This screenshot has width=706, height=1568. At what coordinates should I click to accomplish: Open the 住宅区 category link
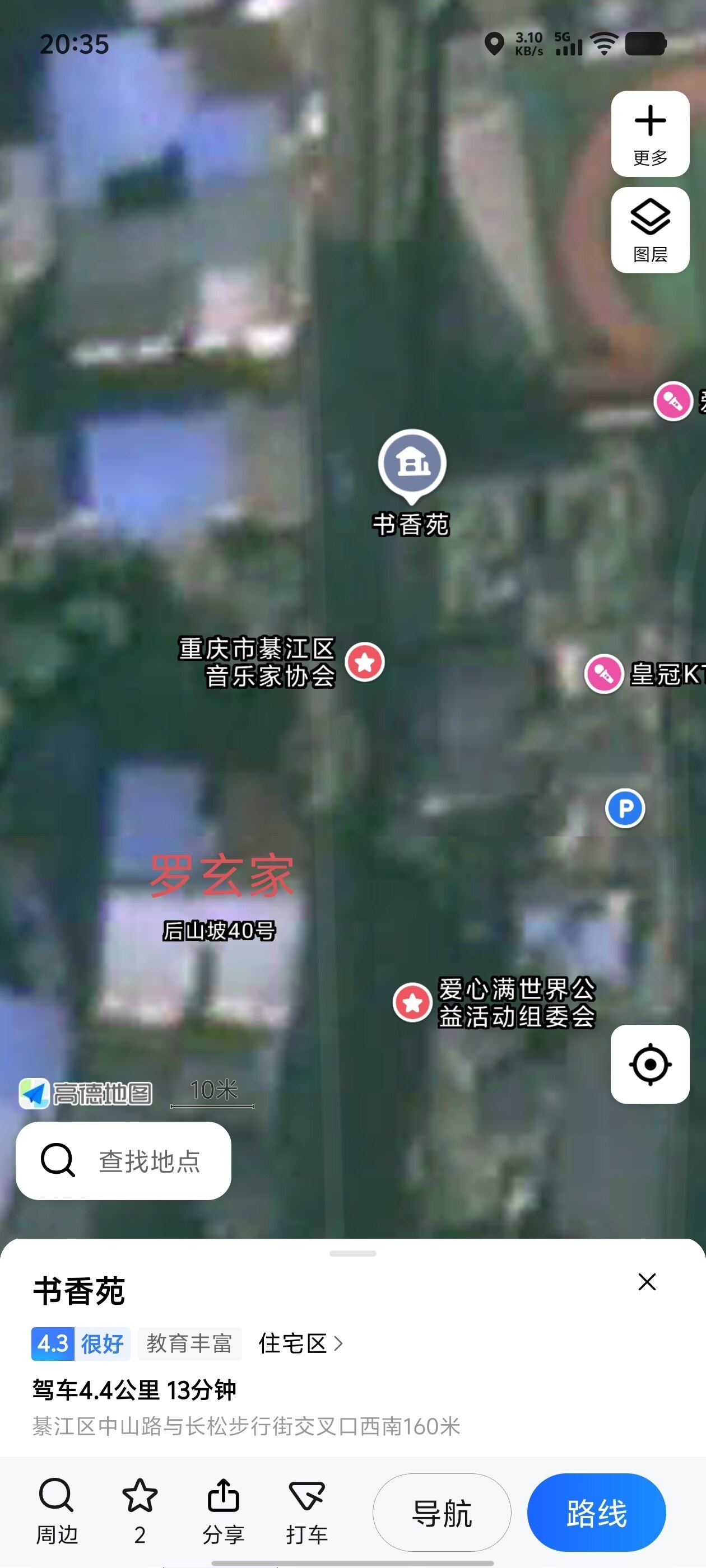coord(300,1343)
